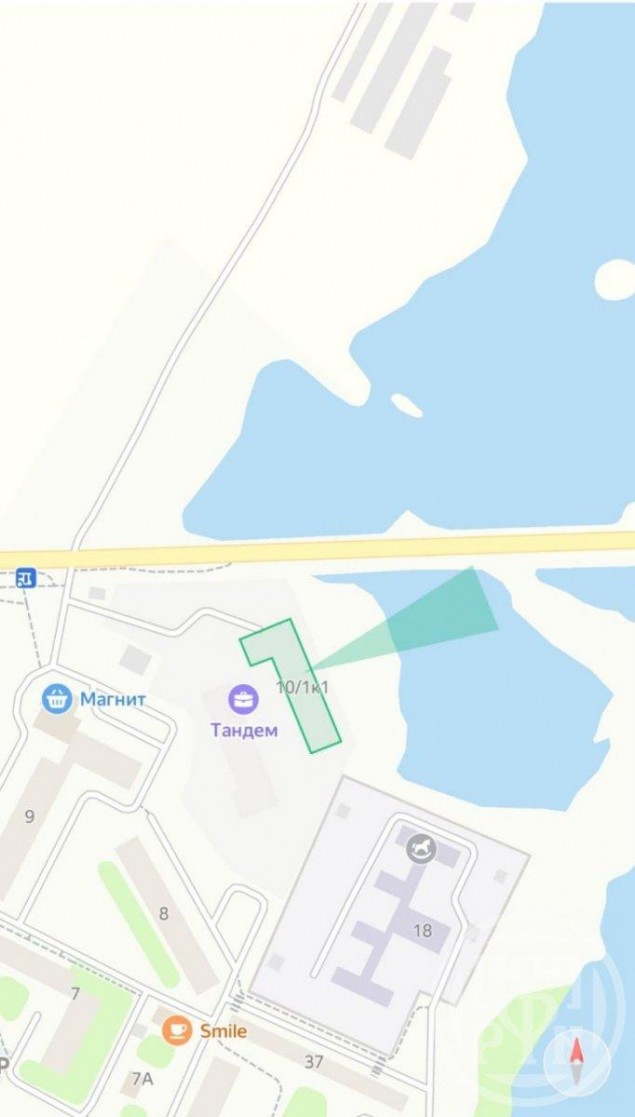The height and width of the screenshot is (1117, 635).
Task: Open the Smile cafe marker
Action: click(176, 1030)
